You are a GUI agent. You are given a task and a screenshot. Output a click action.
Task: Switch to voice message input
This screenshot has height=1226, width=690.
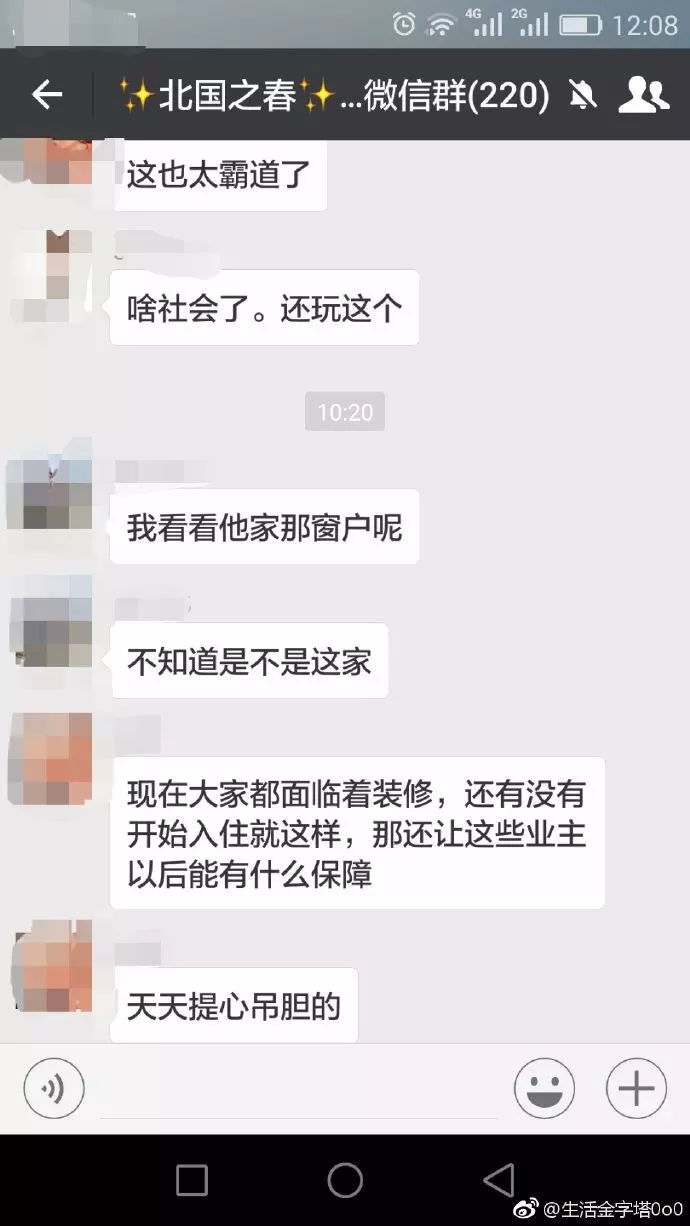coord(54,1088)
